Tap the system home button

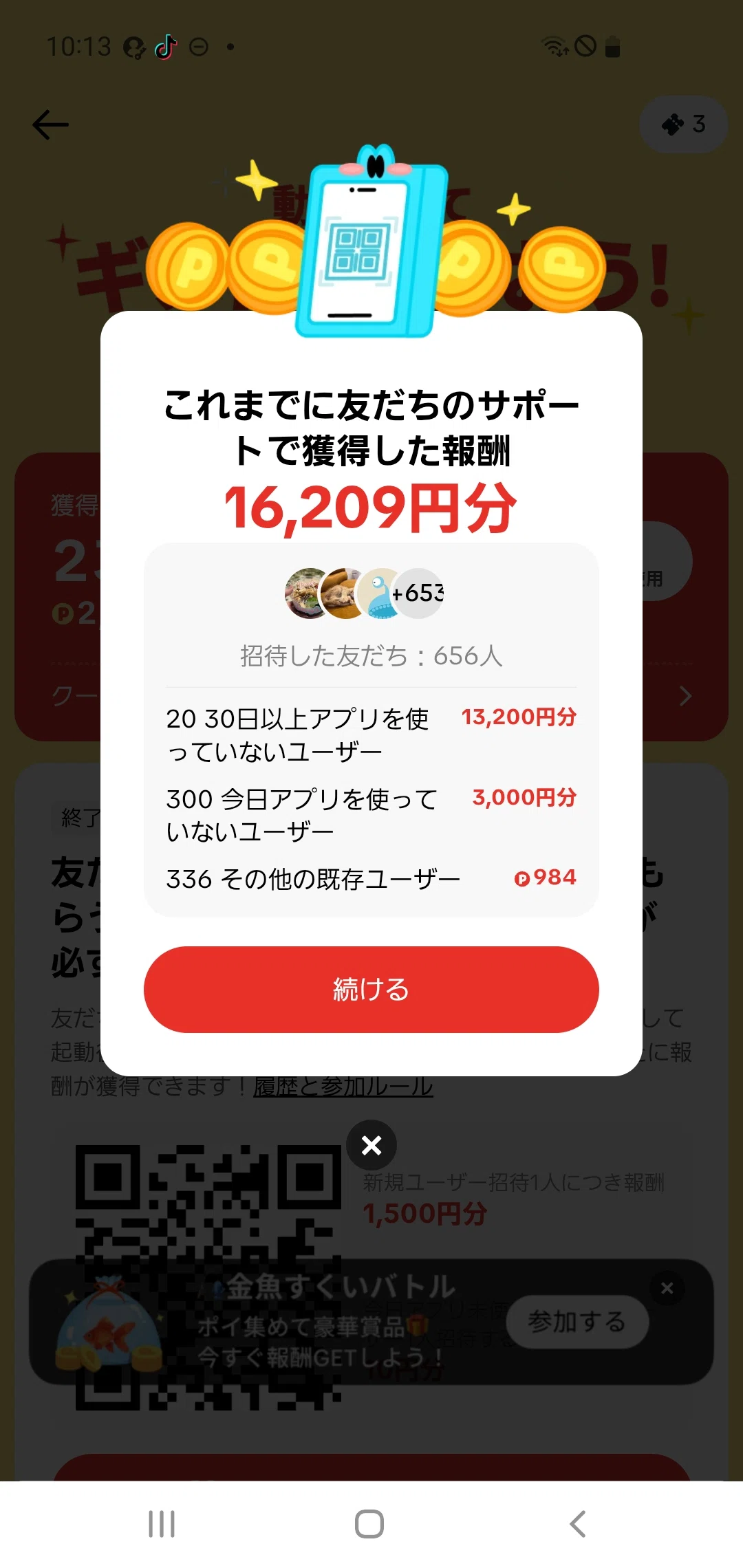click(x=369, y=1524)
